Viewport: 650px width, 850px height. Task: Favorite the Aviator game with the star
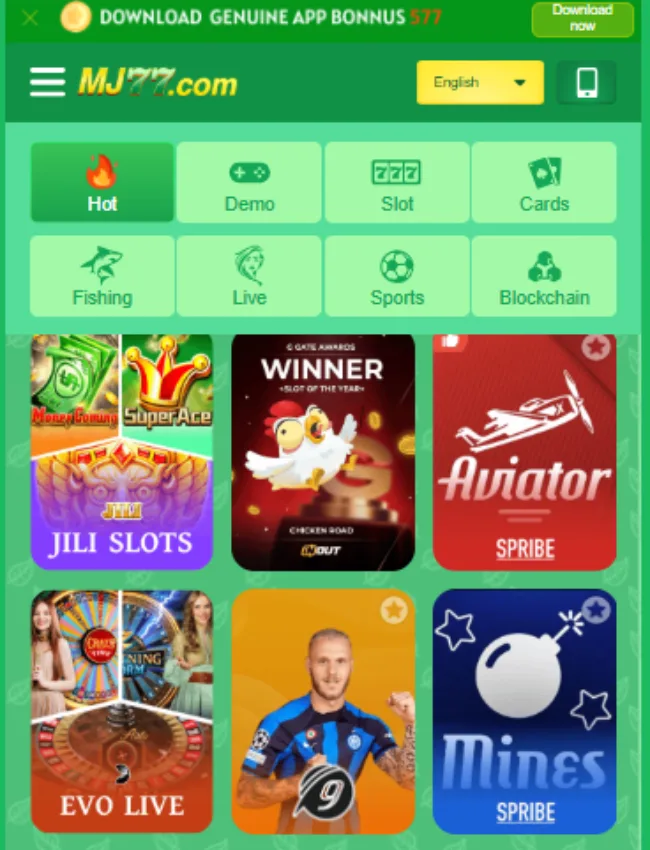pos(596,348)
